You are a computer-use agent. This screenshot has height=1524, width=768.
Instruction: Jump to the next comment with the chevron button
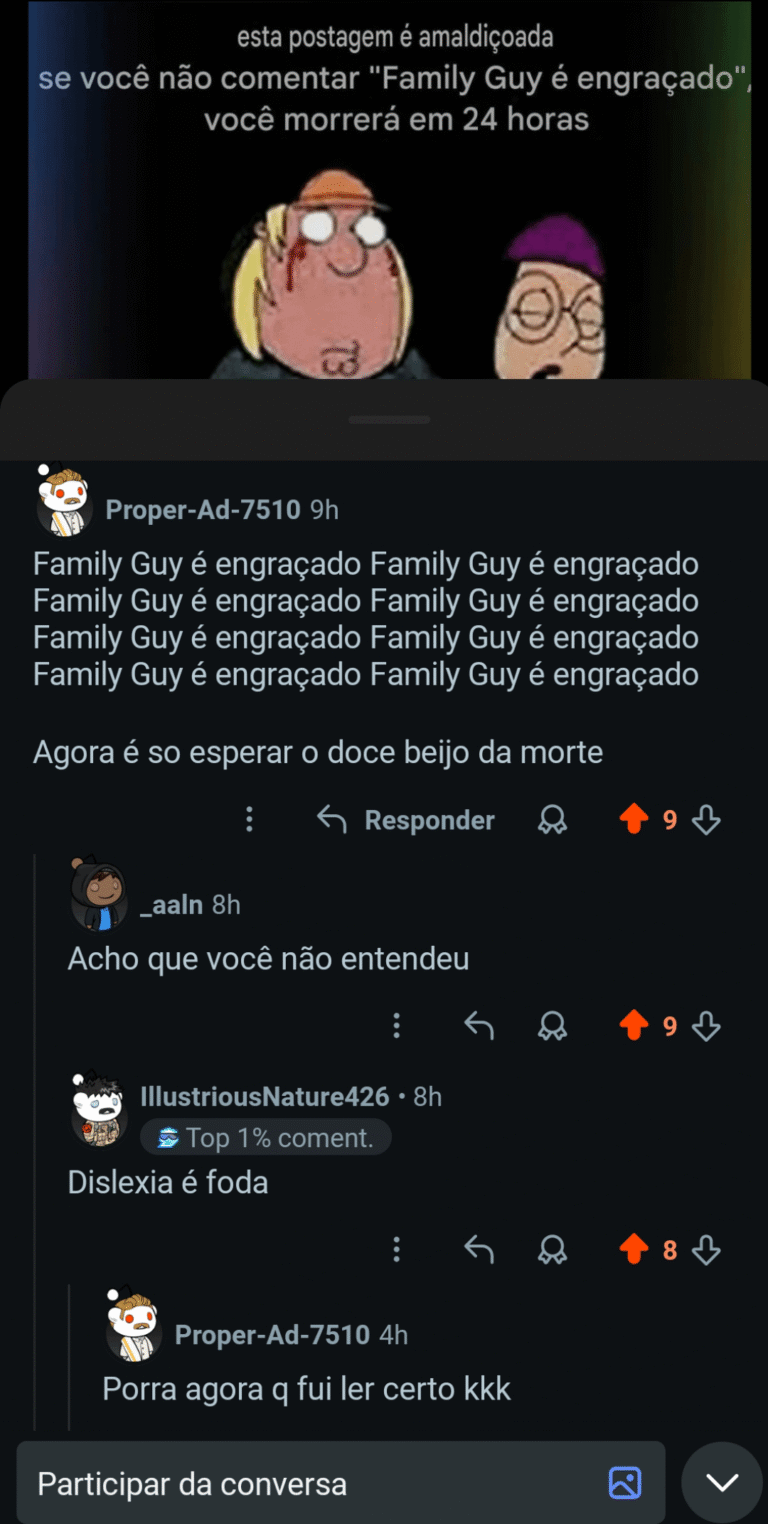point(722,1483)
